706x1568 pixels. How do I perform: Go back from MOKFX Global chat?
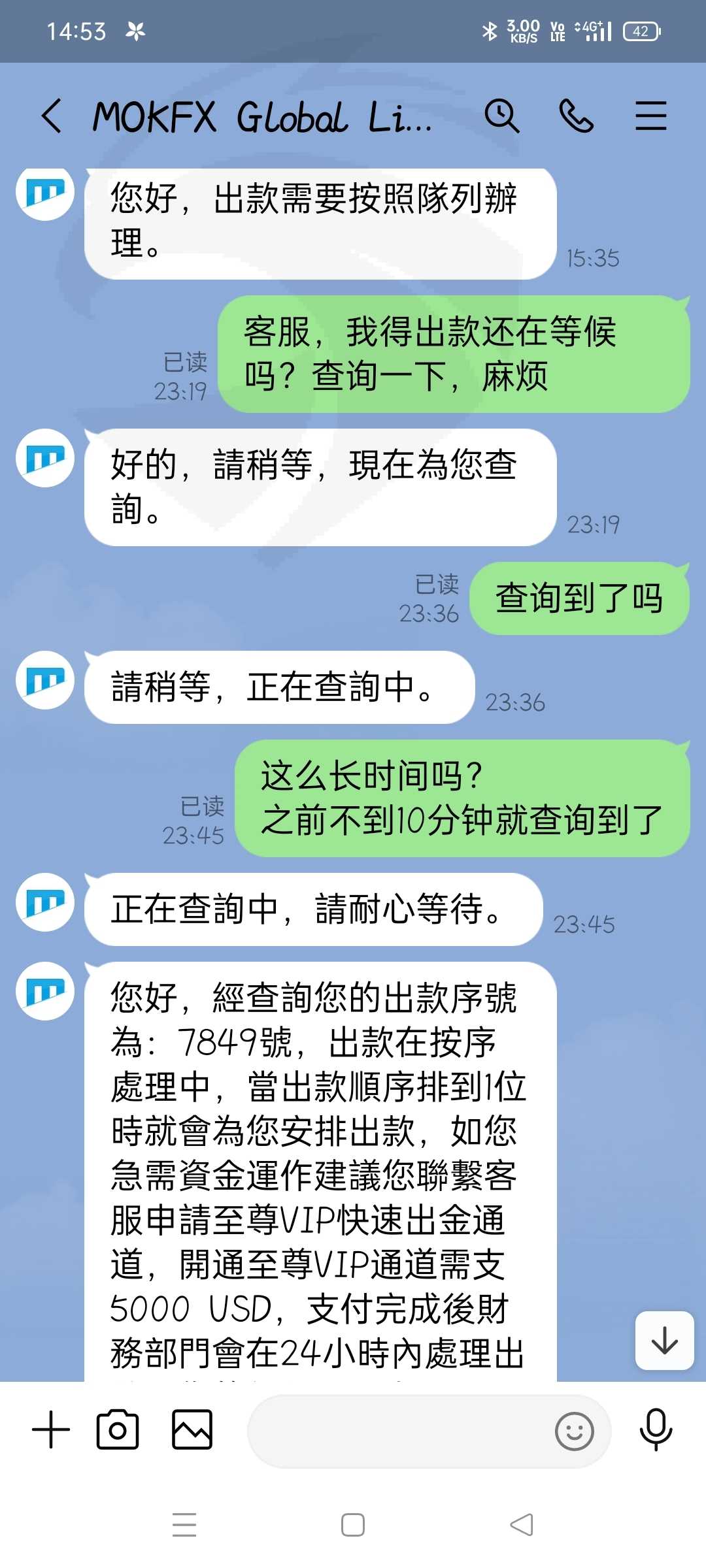(52, 116)
